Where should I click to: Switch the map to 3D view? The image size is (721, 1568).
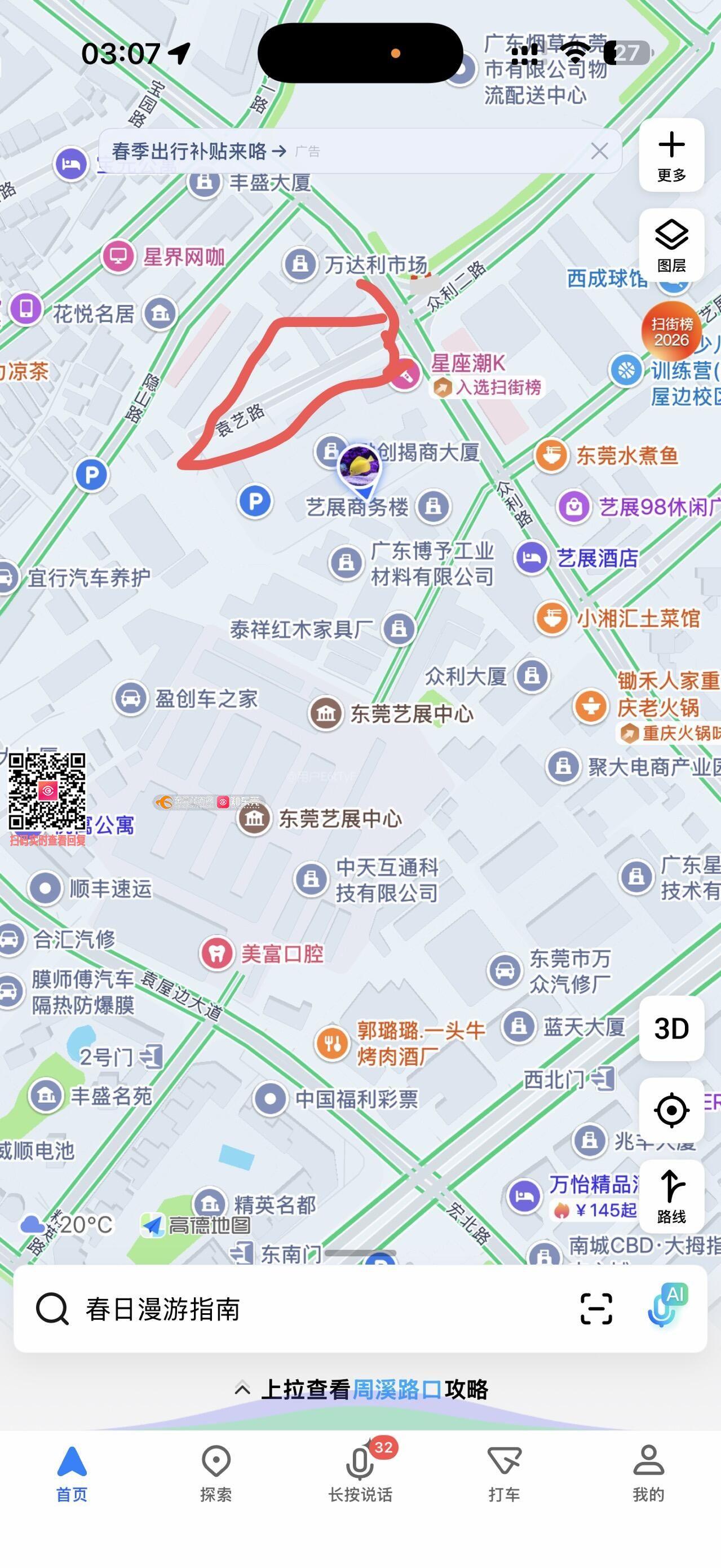coord(671,1028)
